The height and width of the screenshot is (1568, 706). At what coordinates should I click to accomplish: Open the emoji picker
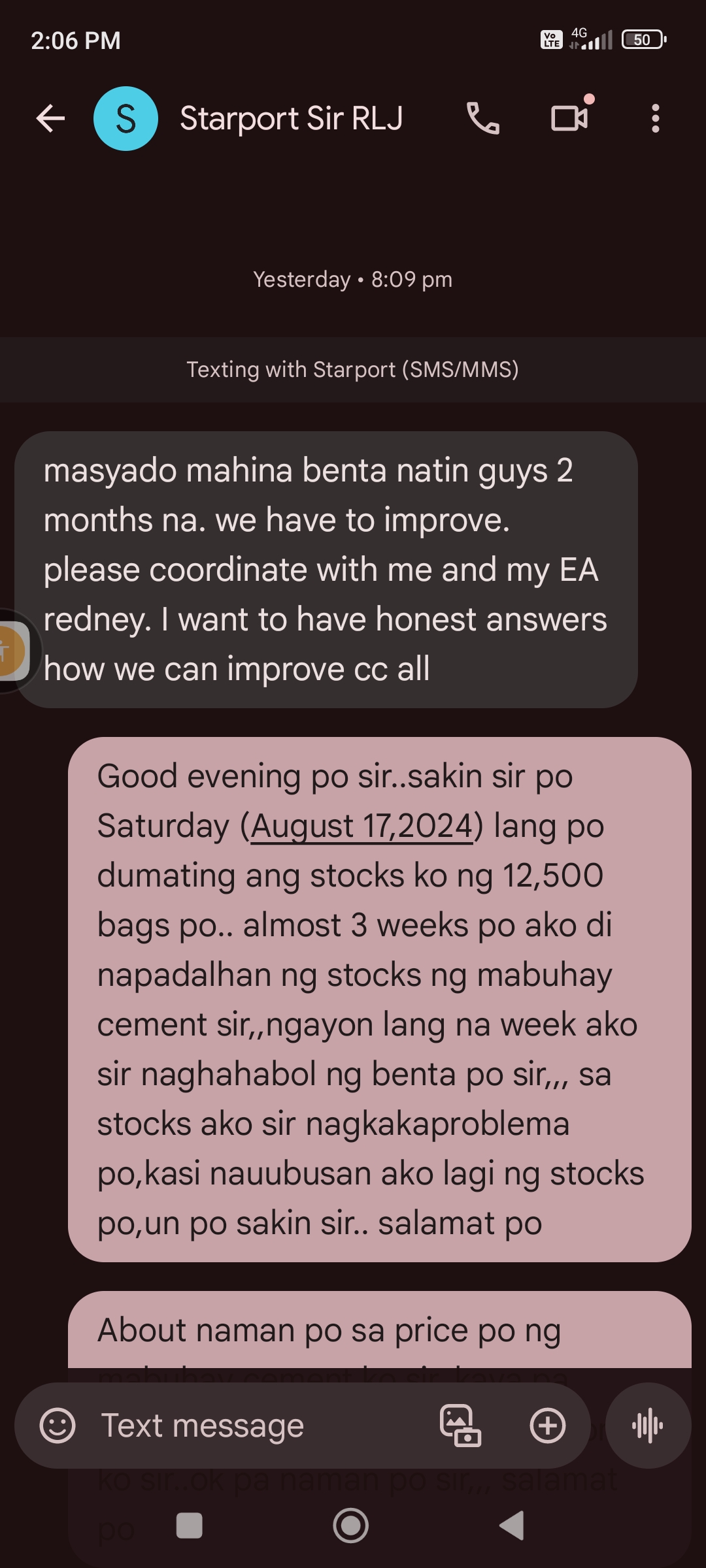click(x=58, y=1426)
